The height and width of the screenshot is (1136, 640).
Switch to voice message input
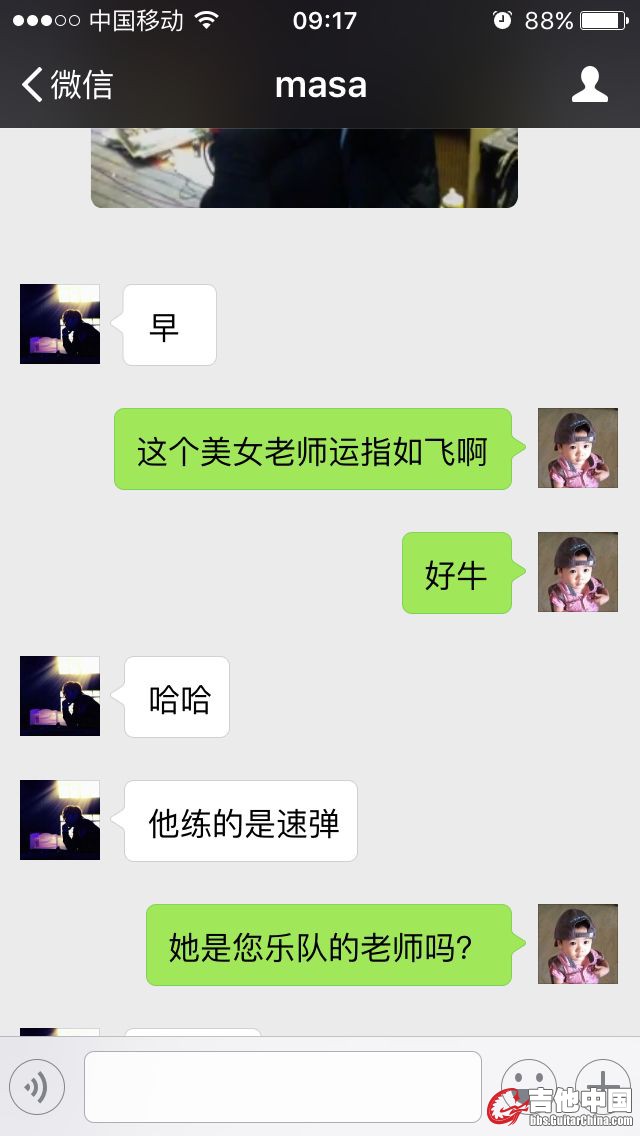[x=37, y=1087]
